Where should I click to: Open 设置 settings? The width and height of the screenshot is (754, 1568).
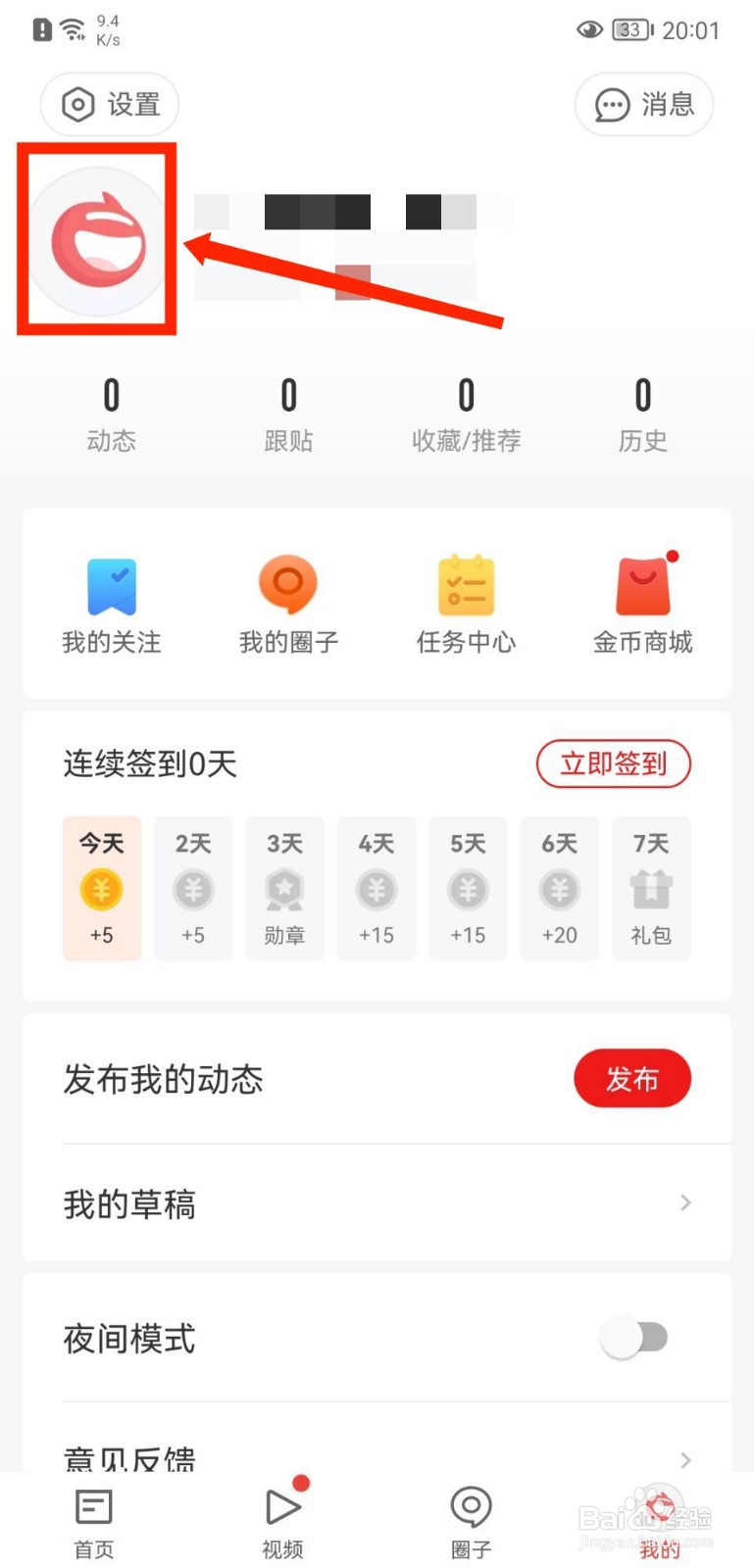pos(110,104)
